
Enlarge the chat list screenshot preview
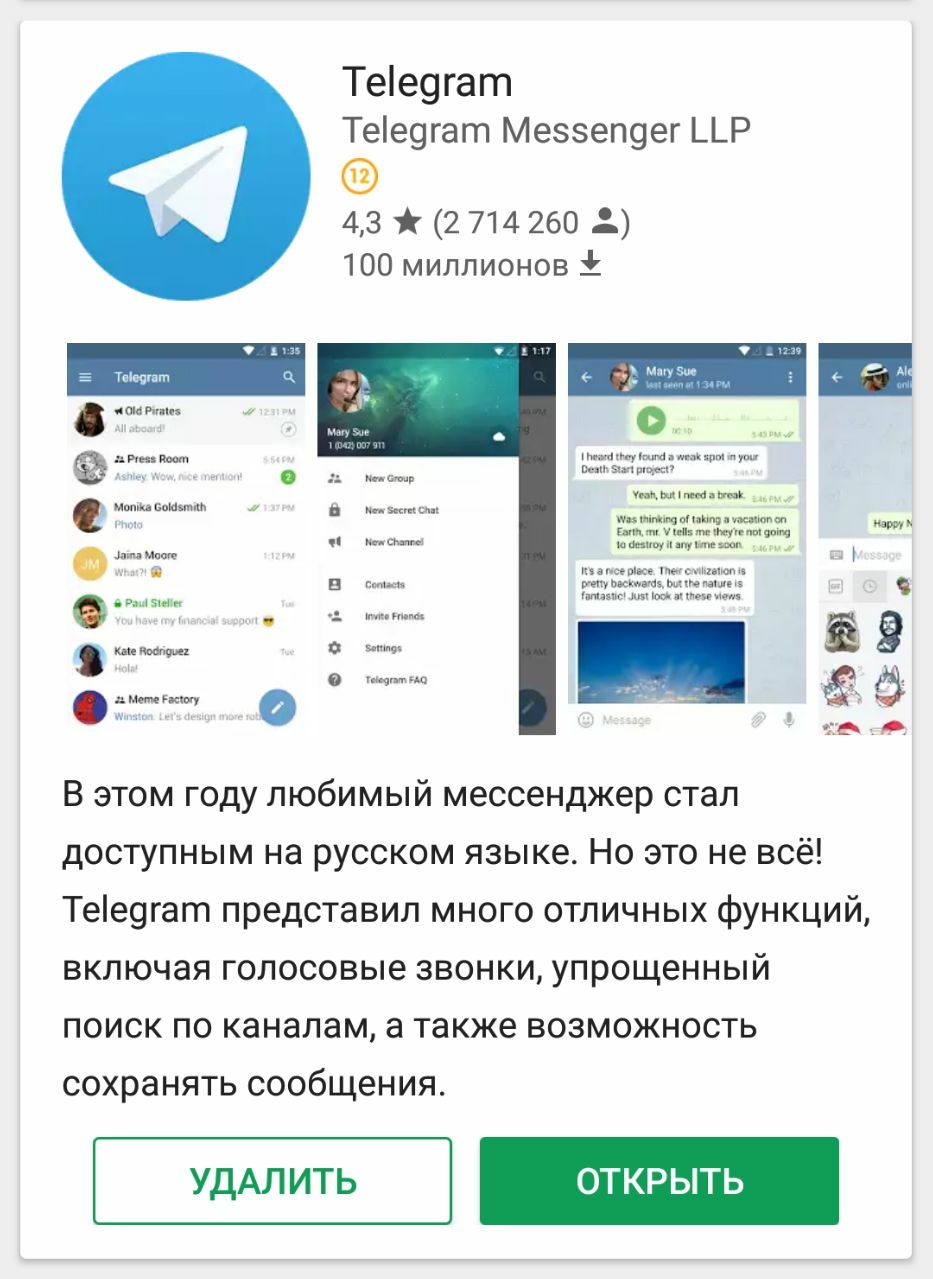point(187,539)
